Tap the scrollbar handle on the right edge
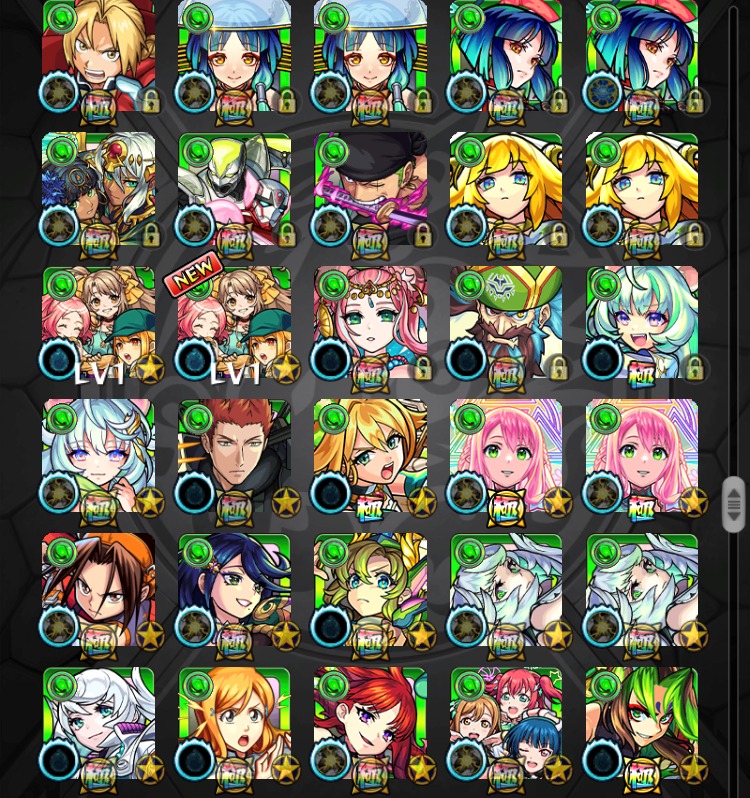The image size is (750, 798). 734,504
